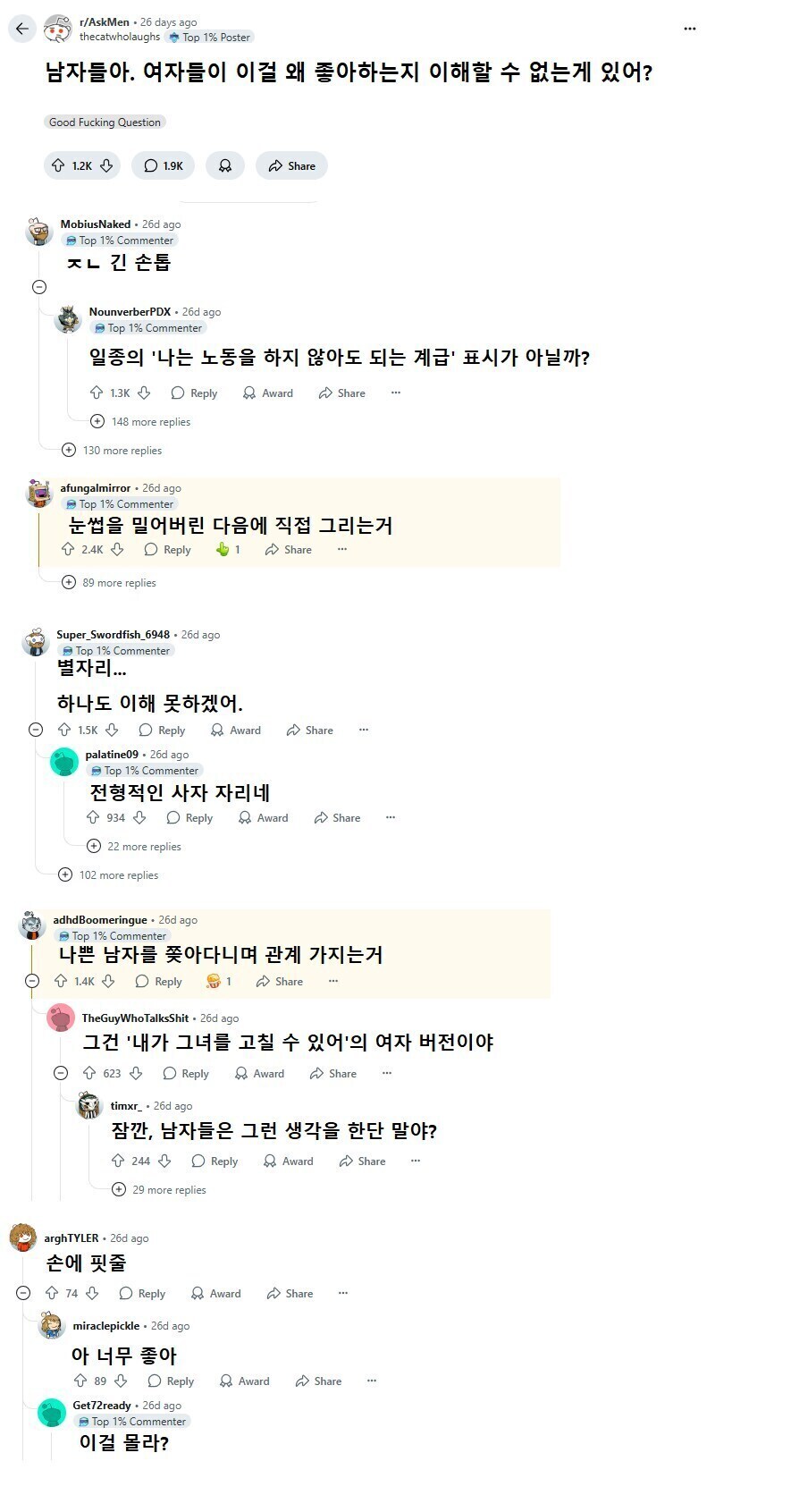This screenshot has height=1512, width=791.
Task: Reply to NounverberPDX's comment
Action: (x=194, y=393)
